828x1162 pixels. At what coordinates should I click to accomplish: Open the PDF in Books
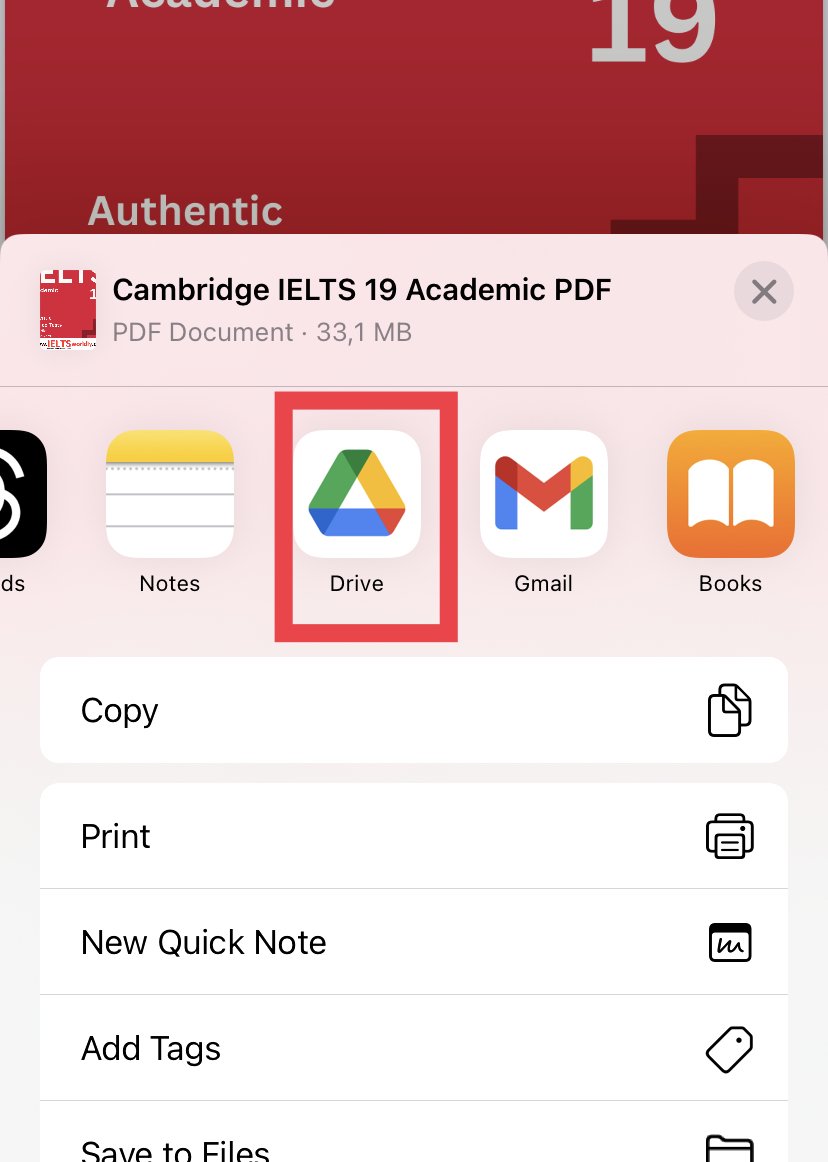click(x=731, y=494)
